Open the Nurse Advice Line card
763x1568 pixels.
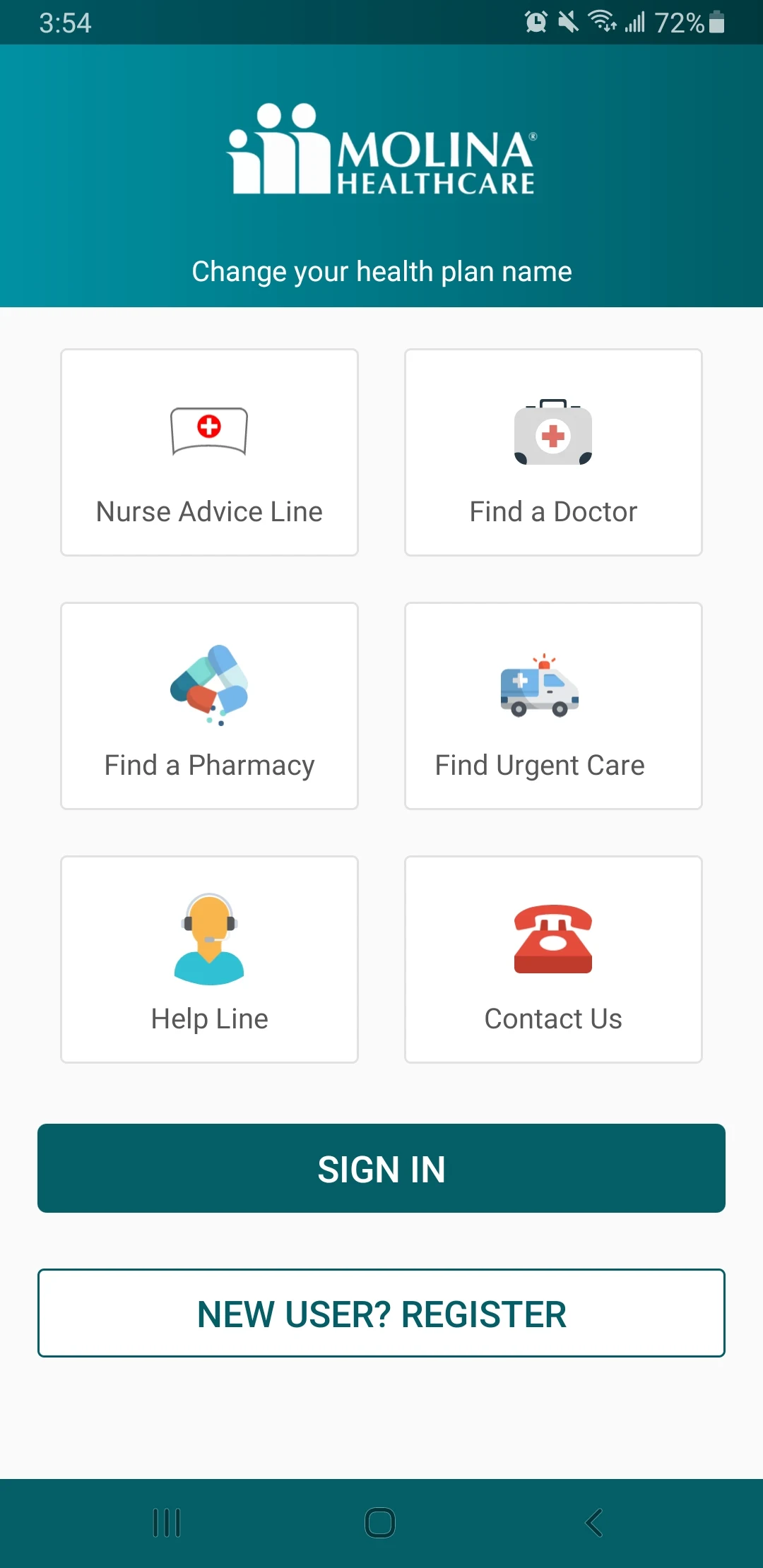pyautogui.click(x=209, y=453)
